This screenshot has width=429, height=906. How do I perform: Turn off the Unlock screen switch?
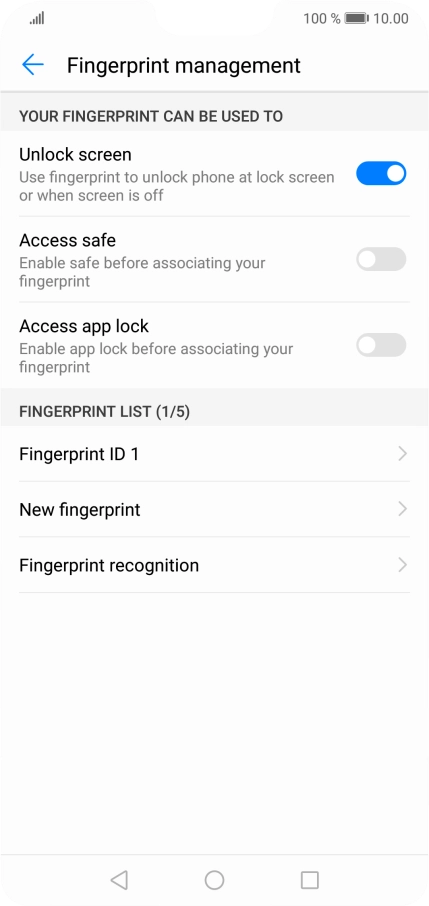pyautogui.click(x=381, y=173)
